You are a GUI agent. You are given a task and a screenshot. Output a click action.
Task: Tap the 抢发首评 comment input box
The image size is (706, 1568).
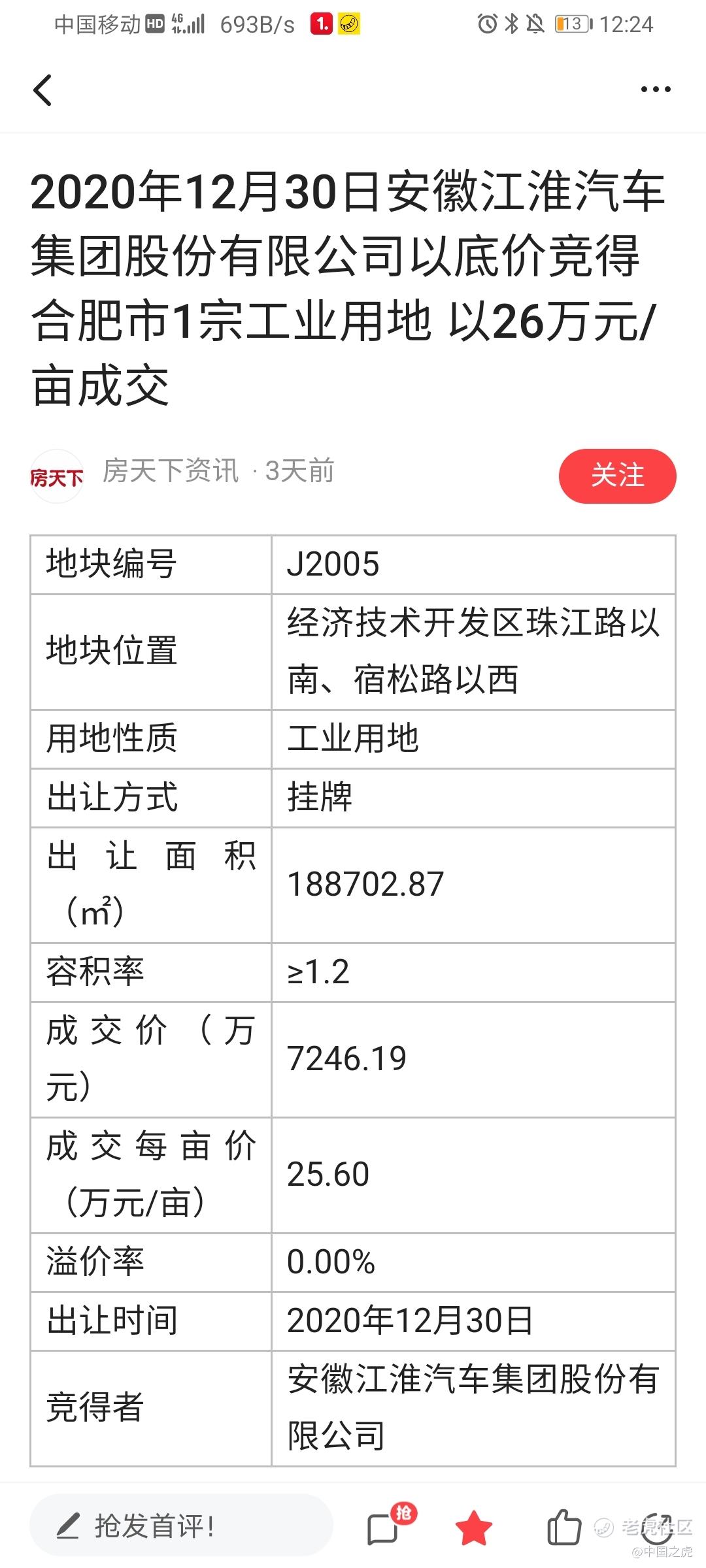pos(181,1527)
